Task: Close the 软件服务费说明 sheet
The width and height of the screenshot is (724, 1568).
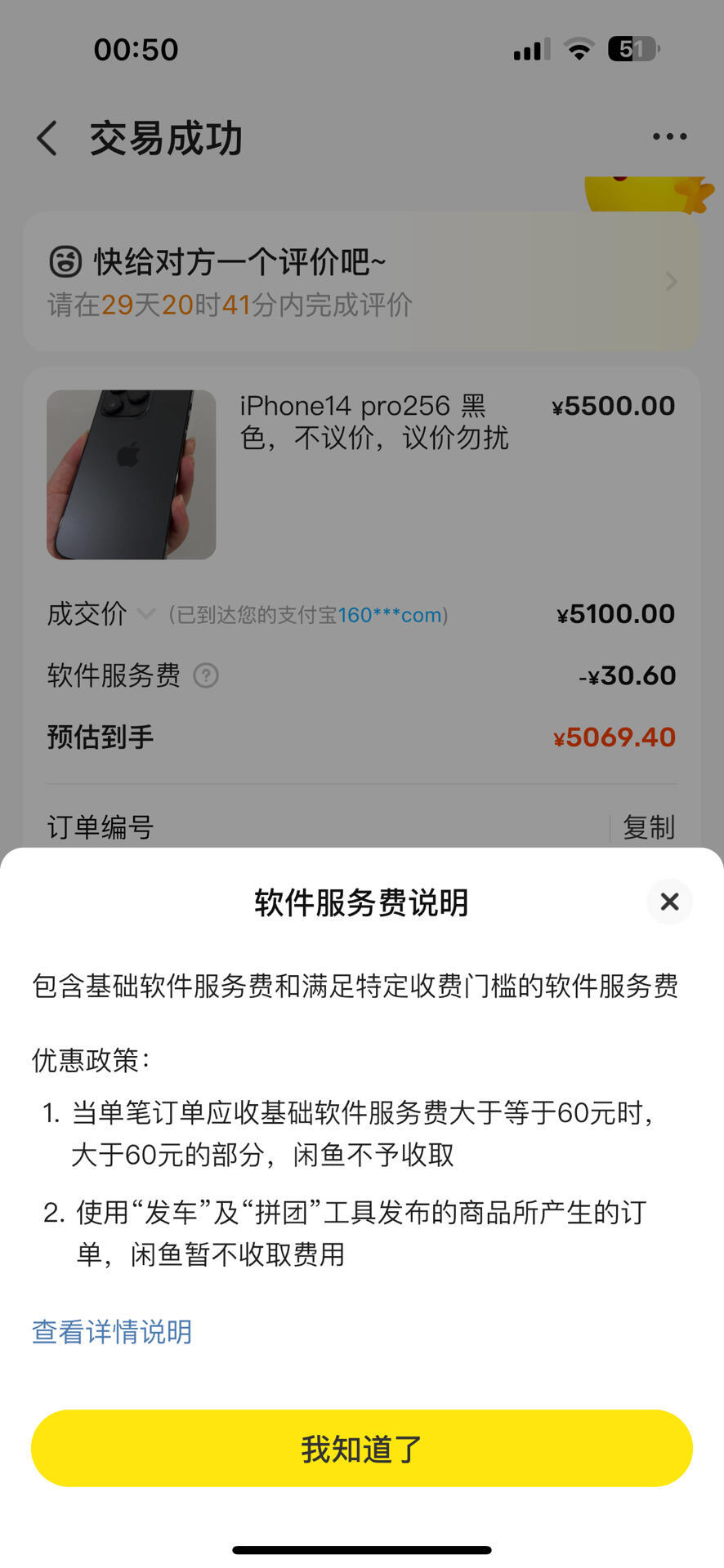Action: (669, 902)
